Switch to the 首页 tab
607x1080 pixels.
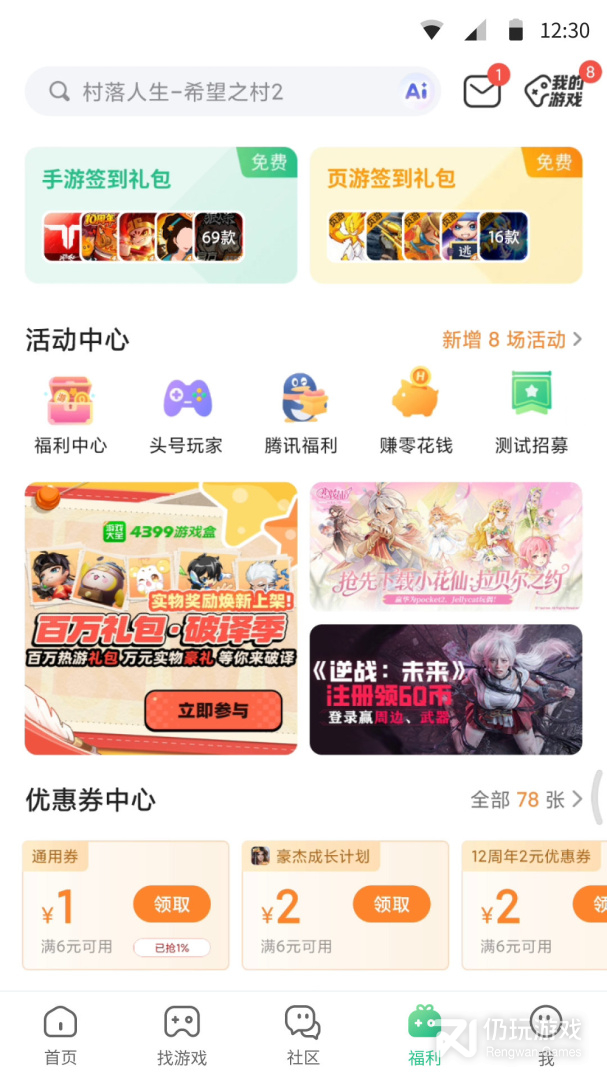(60, 1035)
